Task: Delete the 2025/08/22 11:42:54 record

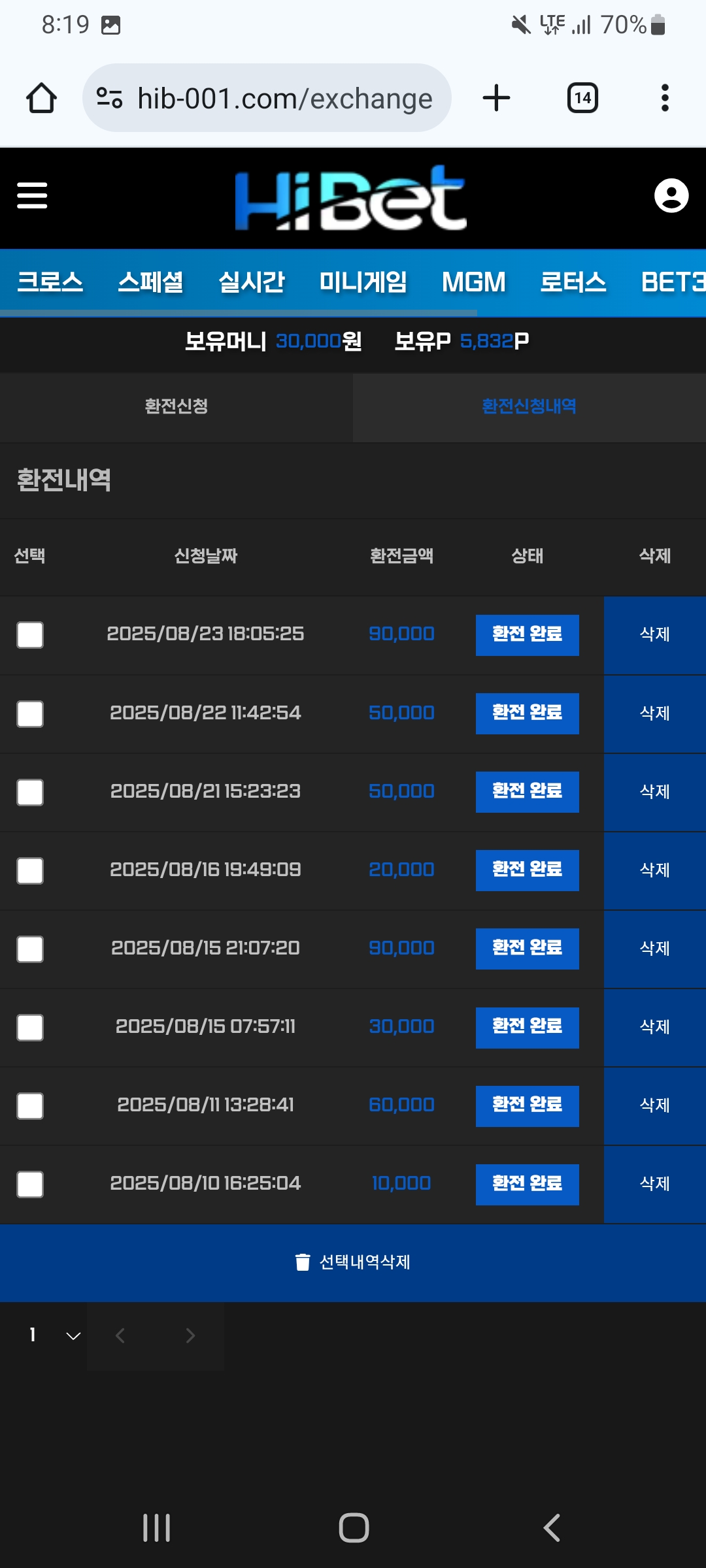Action: coord(654,713)
